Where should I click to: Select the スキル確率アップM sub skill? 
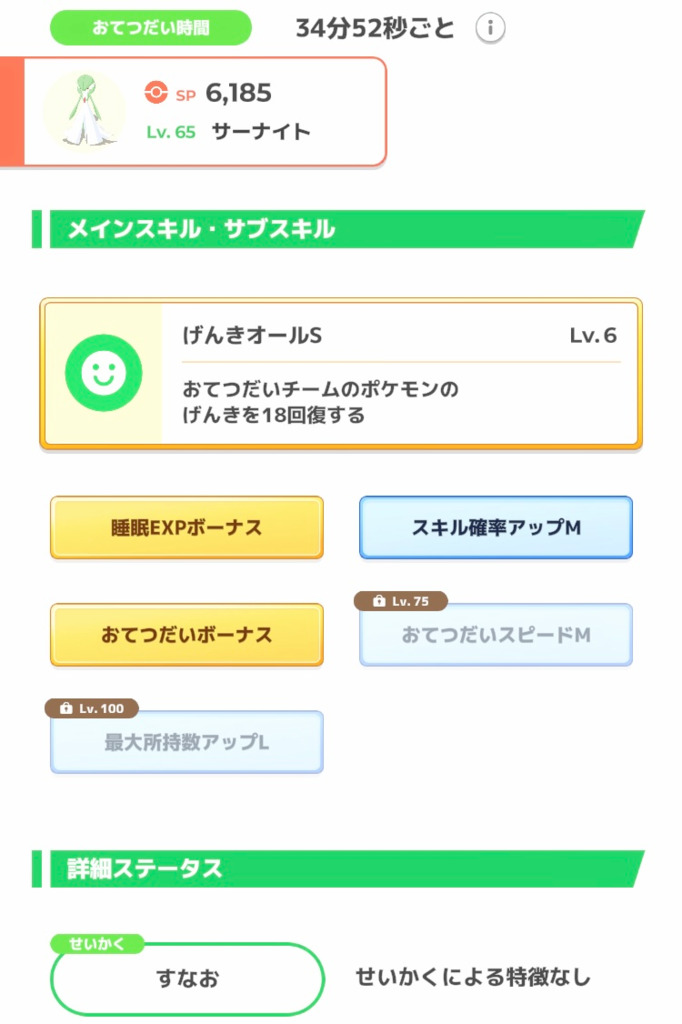(x=496, y=527)
